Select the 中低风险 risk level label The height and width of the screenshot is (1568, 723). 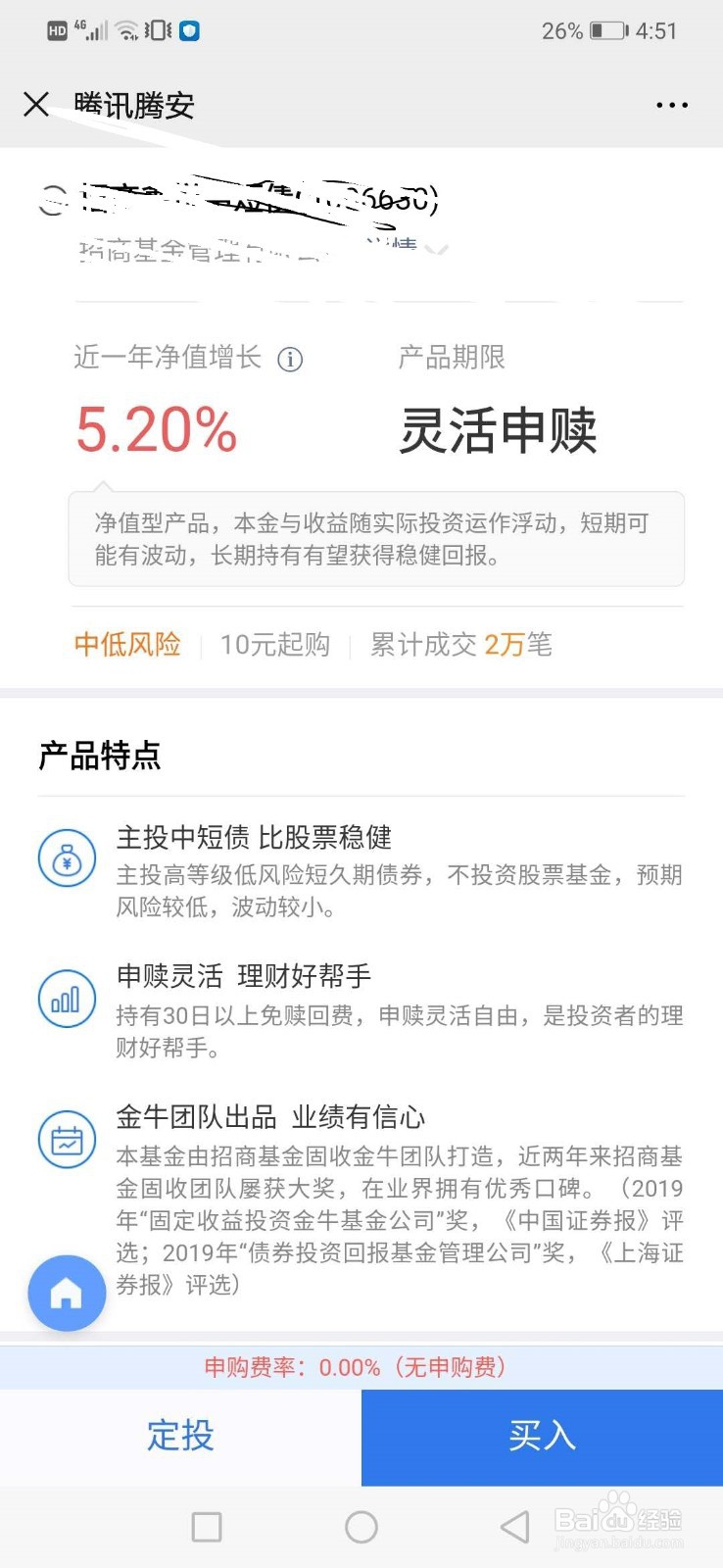[x=126, y=644]
